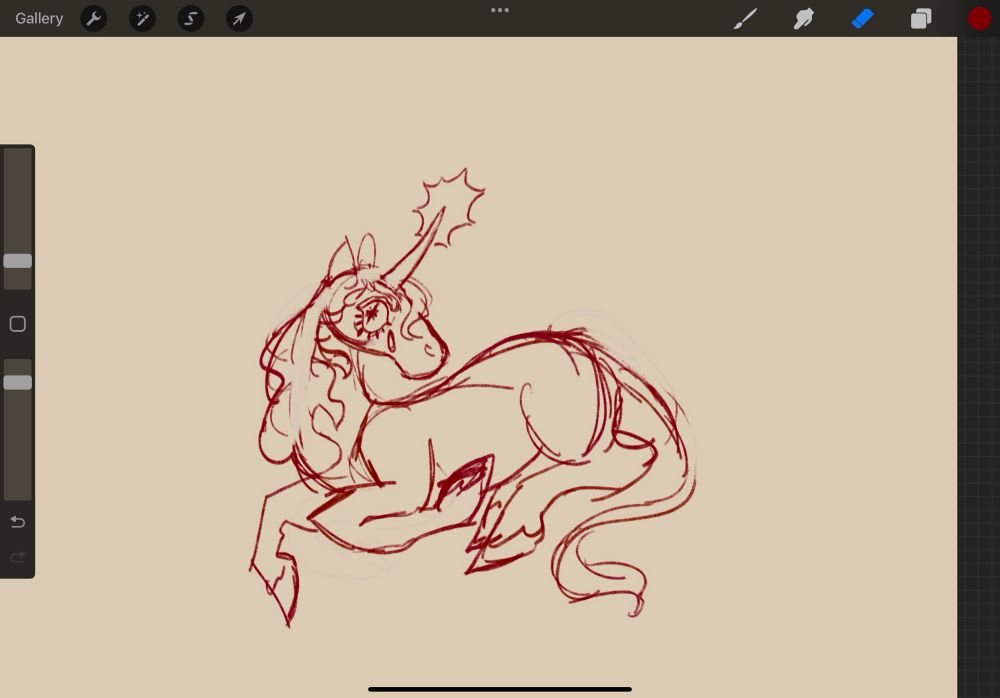This screenshot has width=1000, height=698.
Task: Select the Brush tool
Action: click(746, 18)
